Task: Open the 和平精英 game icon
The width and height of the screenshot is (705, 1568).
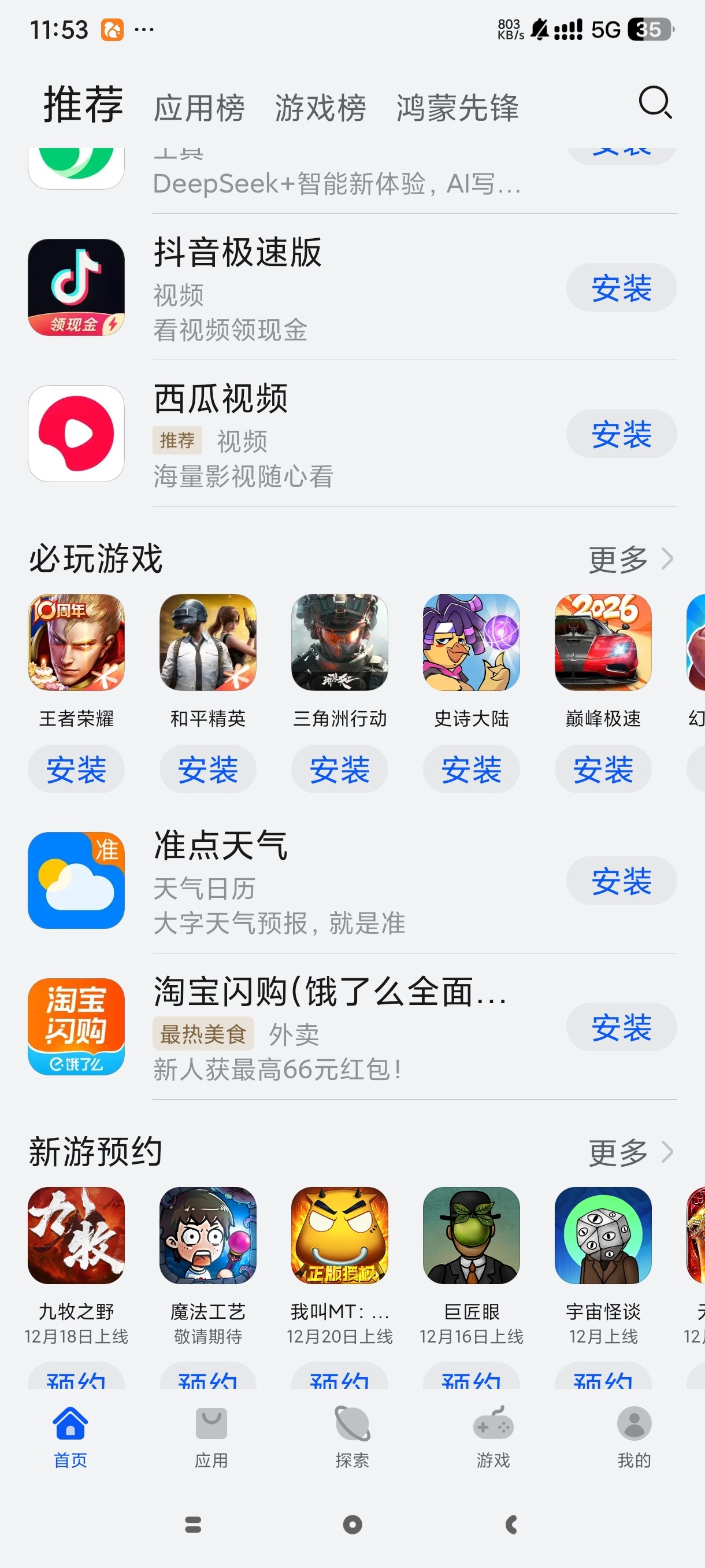Action: point(207,642)
